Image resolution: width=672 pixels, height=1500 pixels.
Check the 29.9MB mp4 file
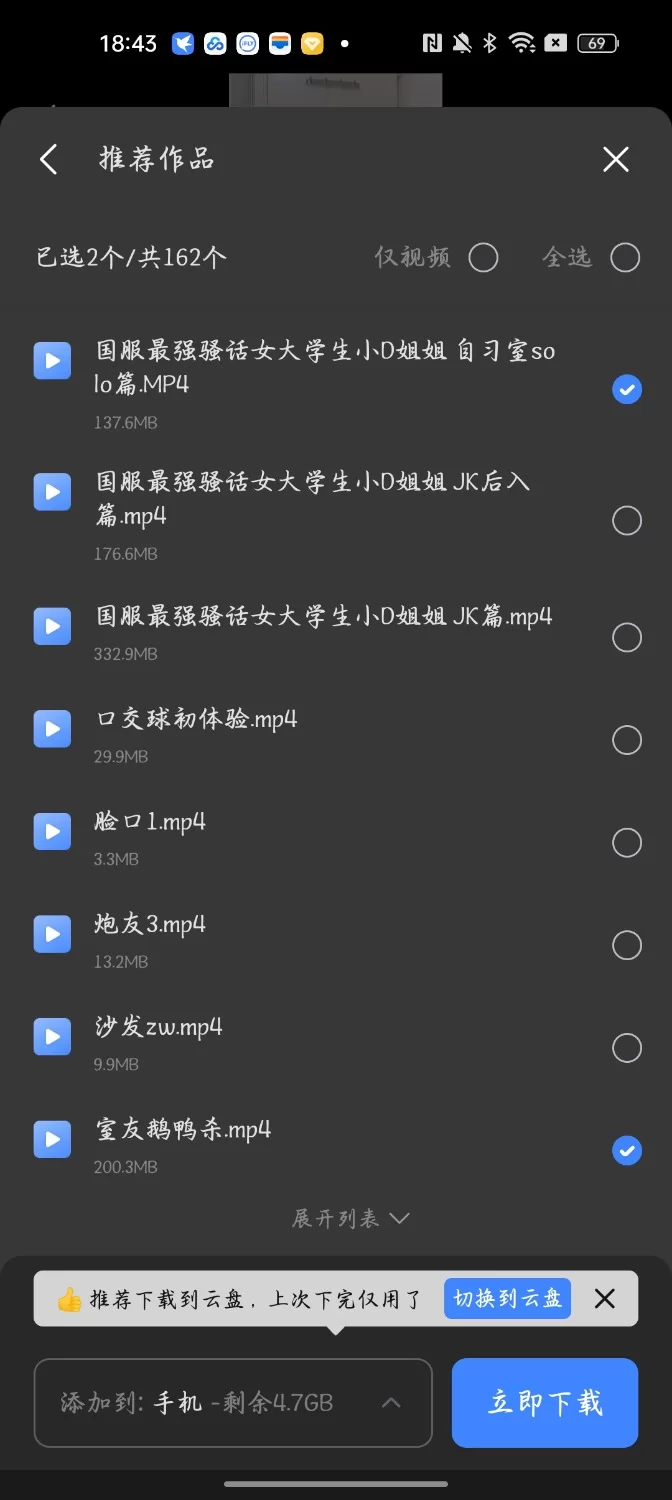(x=626, y=740)
